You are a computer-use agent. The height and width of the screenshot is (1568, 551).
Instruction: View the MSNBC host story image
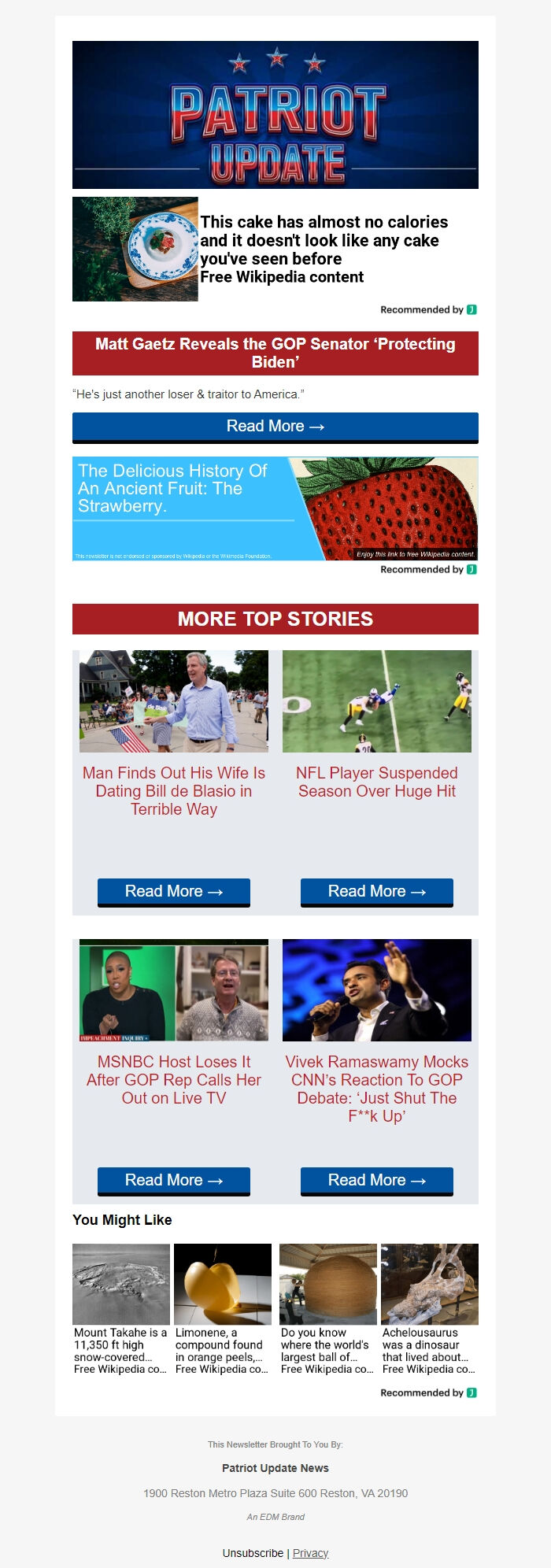point(173,990)
